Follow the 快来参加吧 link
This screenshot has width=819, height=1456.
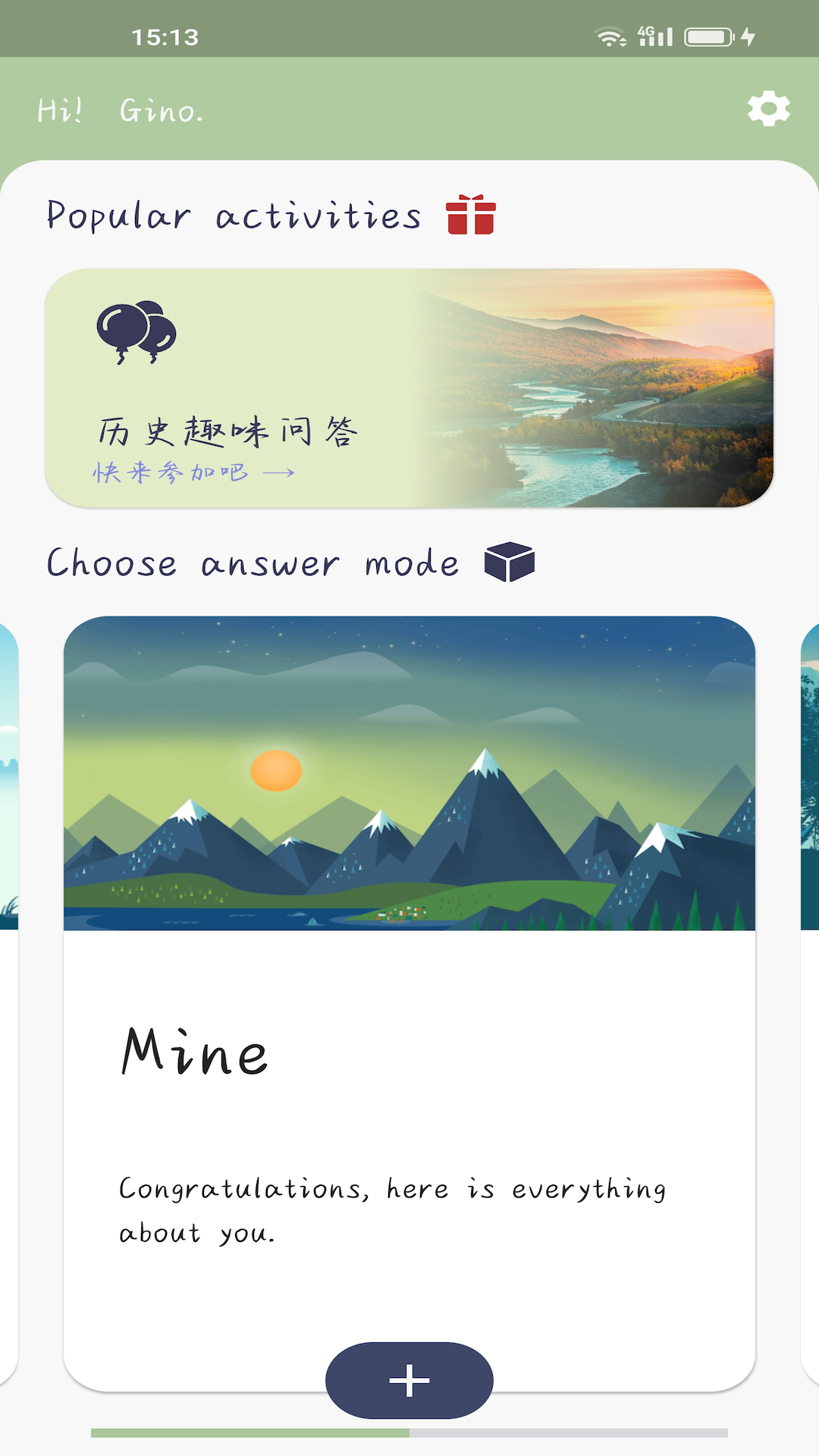(x=194, y=472)
